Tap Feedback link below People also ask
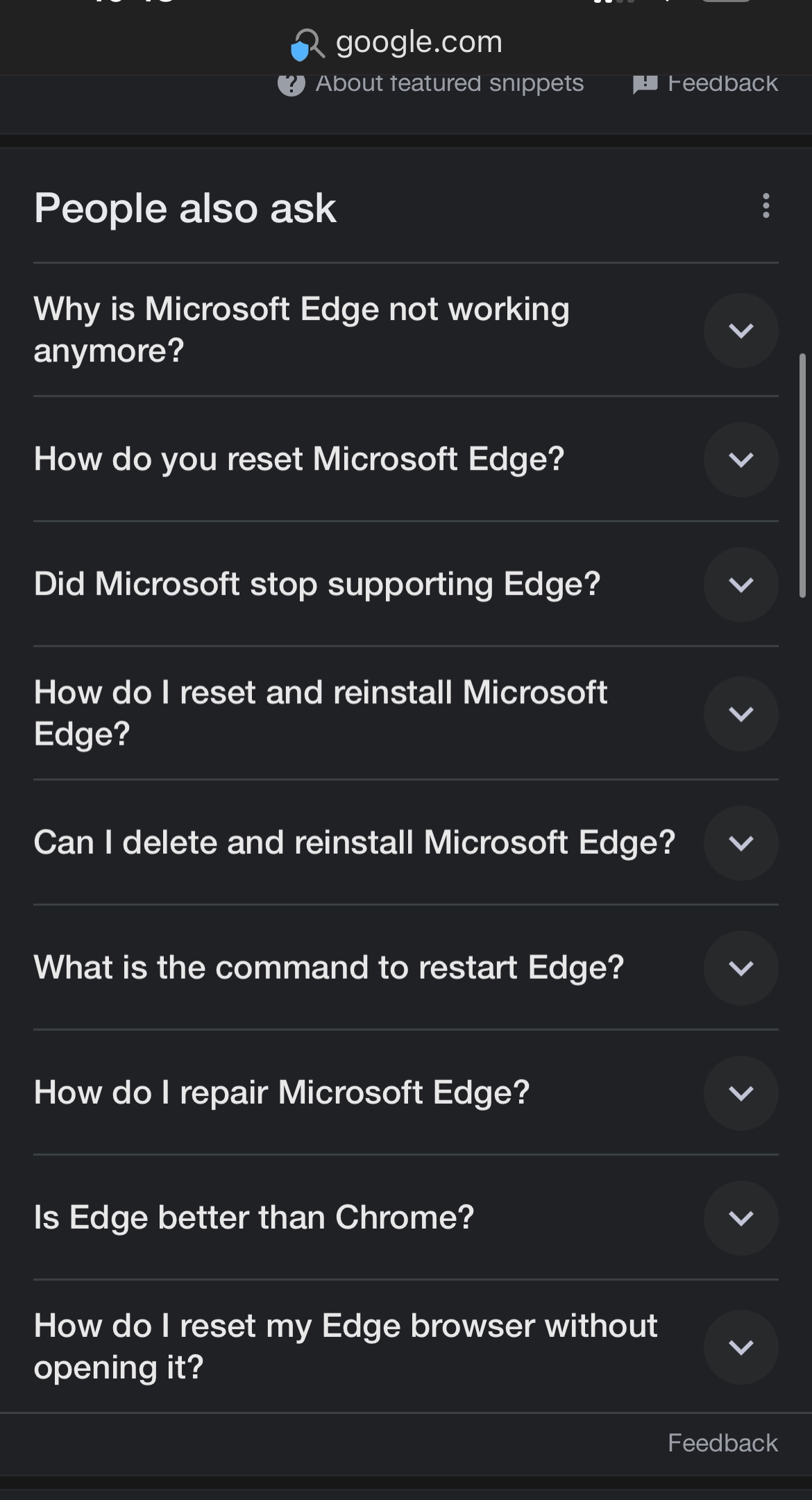Image resolution: width=812 pixels, height=1500 pixels. pyautogui.click(x=722, y=1442)
